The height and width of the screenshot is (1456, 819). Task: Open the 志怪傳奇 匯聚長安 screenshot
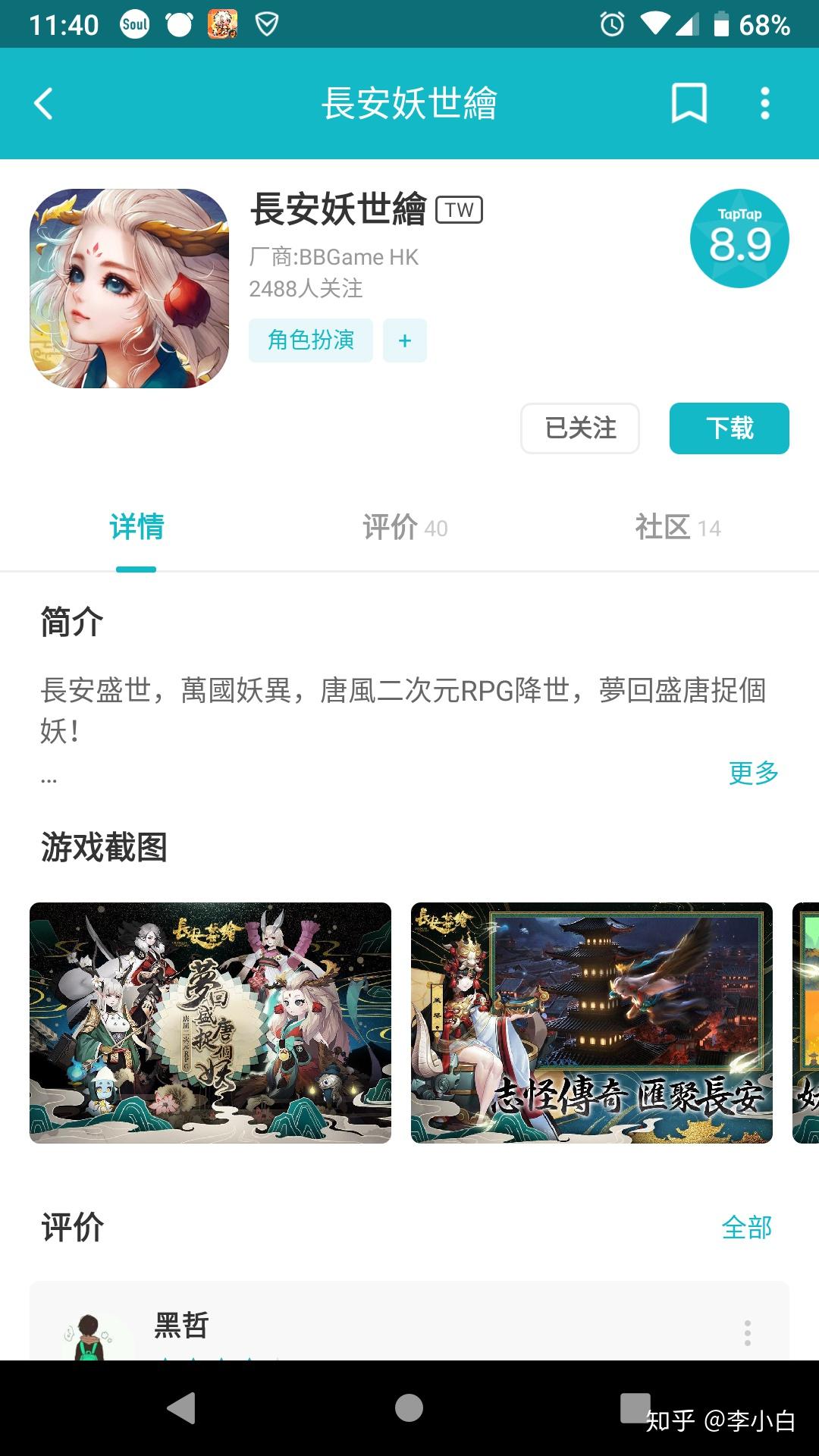[591, 1022]
